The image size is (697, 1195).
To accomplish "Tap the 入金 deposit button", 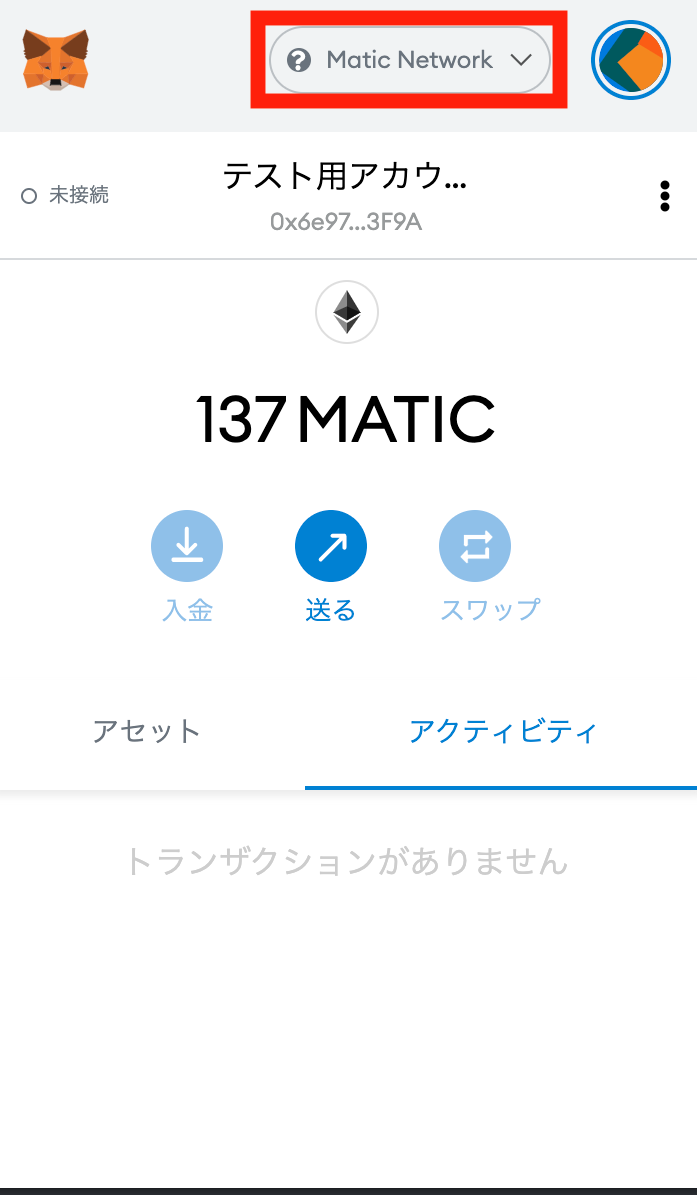I will click(x=187, y=546).
